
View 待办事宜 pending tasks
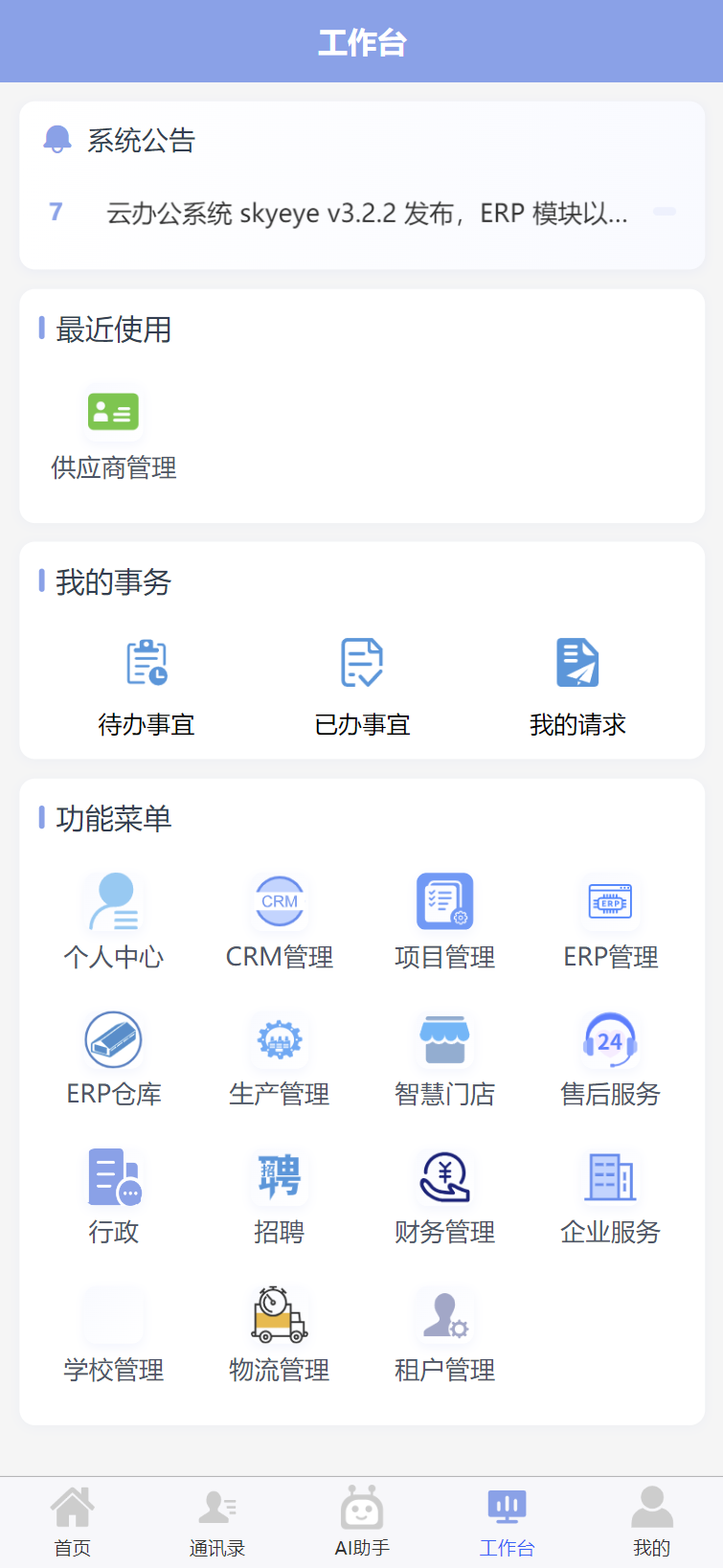point(147,686)
